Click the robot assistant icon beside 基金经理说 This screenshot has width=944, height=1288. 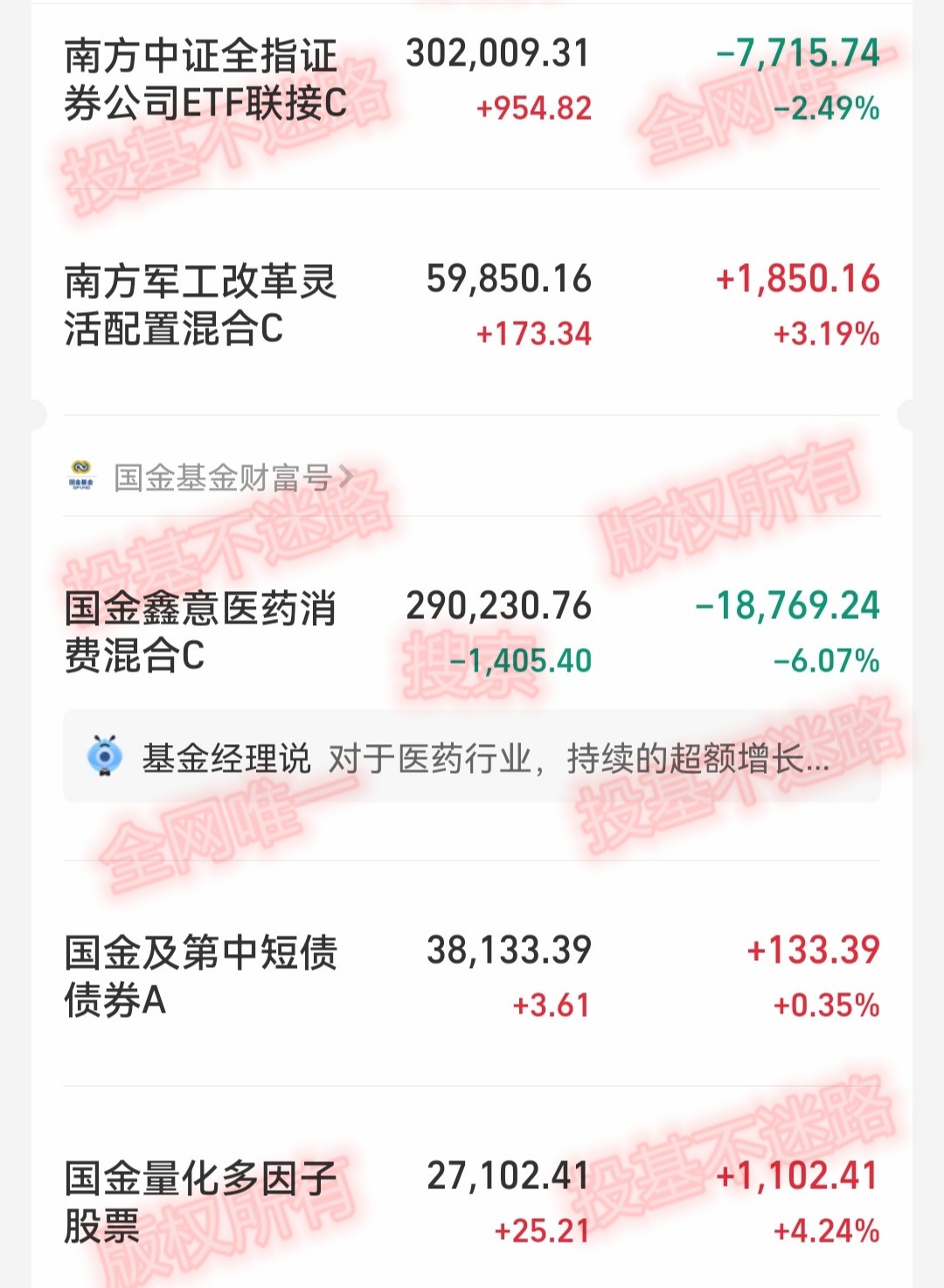[x=107, y=758]
